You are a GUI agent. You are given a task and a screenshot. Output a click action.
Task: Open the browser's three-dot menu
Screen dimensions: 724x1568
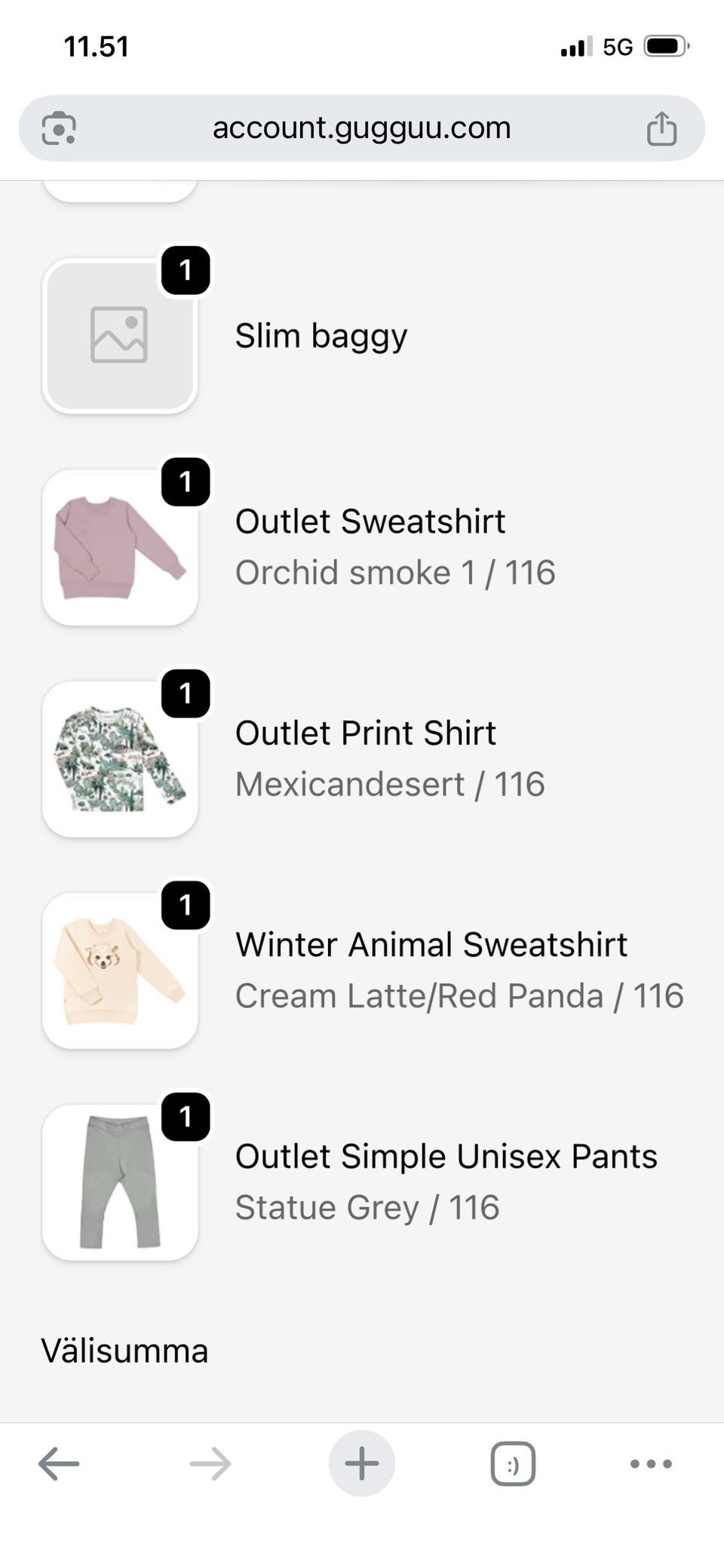click(x=651, y=1464)
